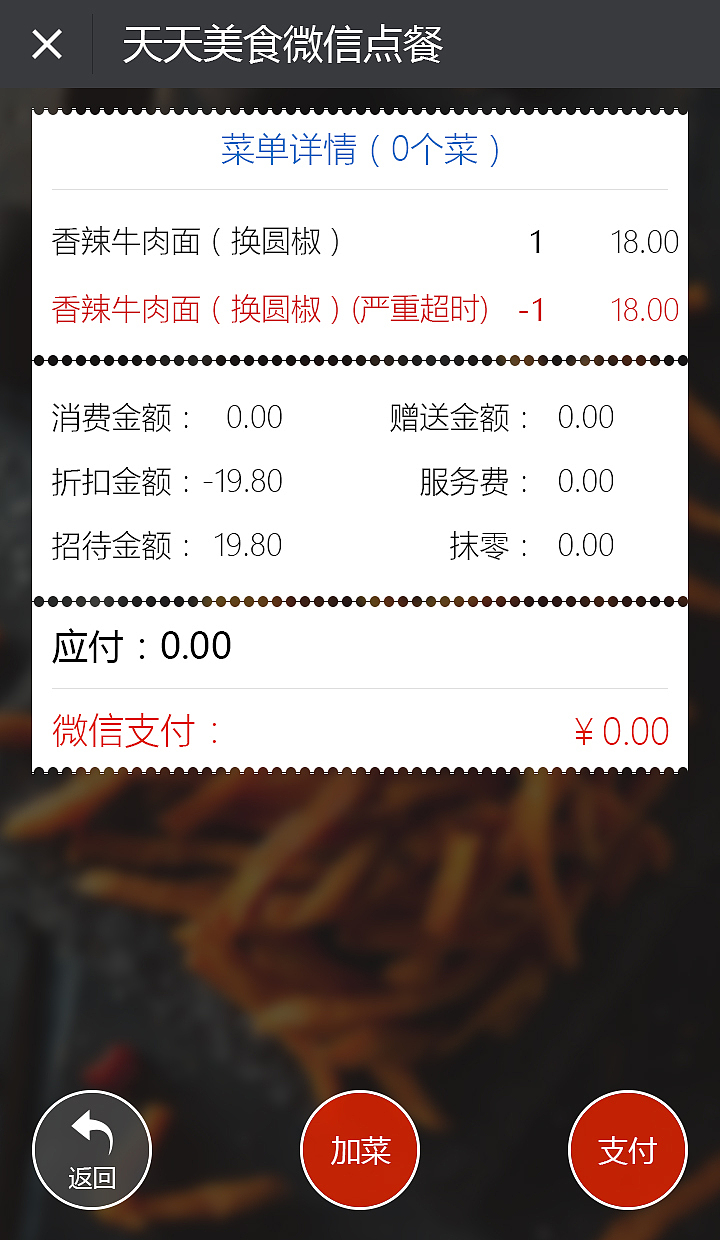
Task: Click the 微信支付 red payment label
Action: pos(130,731)
